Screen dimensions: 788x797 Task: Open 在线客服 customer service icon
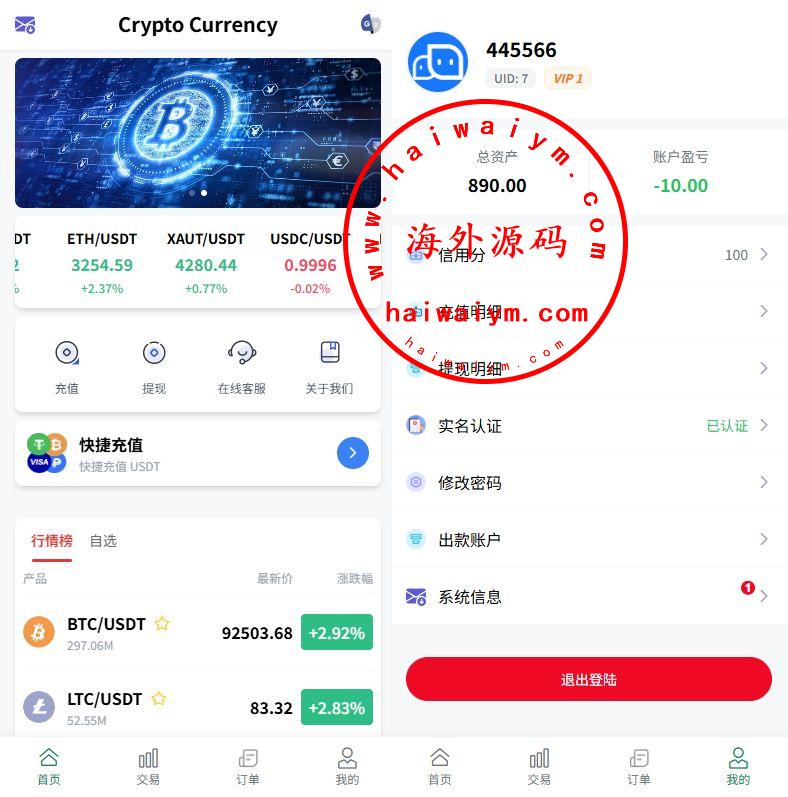(x=242, y=352)
